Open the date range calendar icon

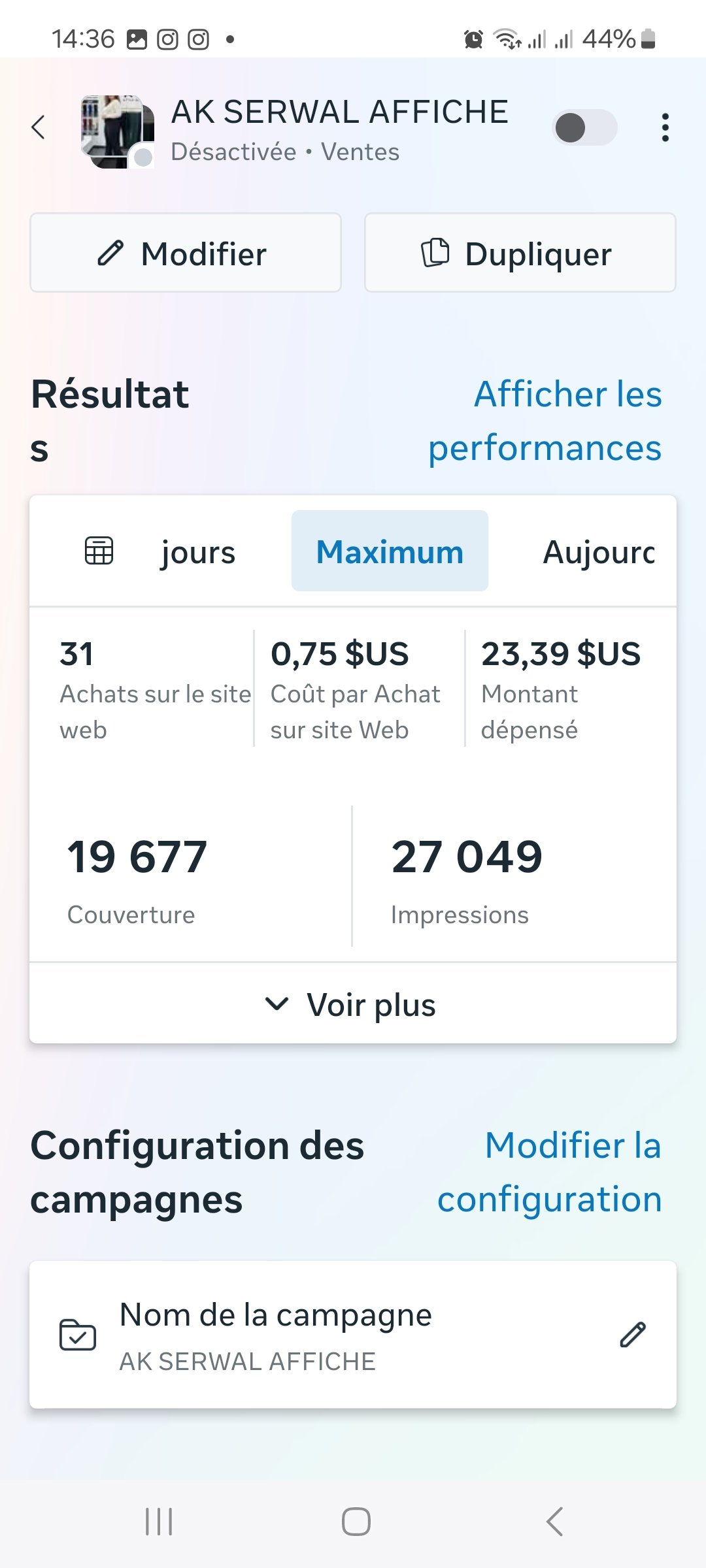[99, 551]
